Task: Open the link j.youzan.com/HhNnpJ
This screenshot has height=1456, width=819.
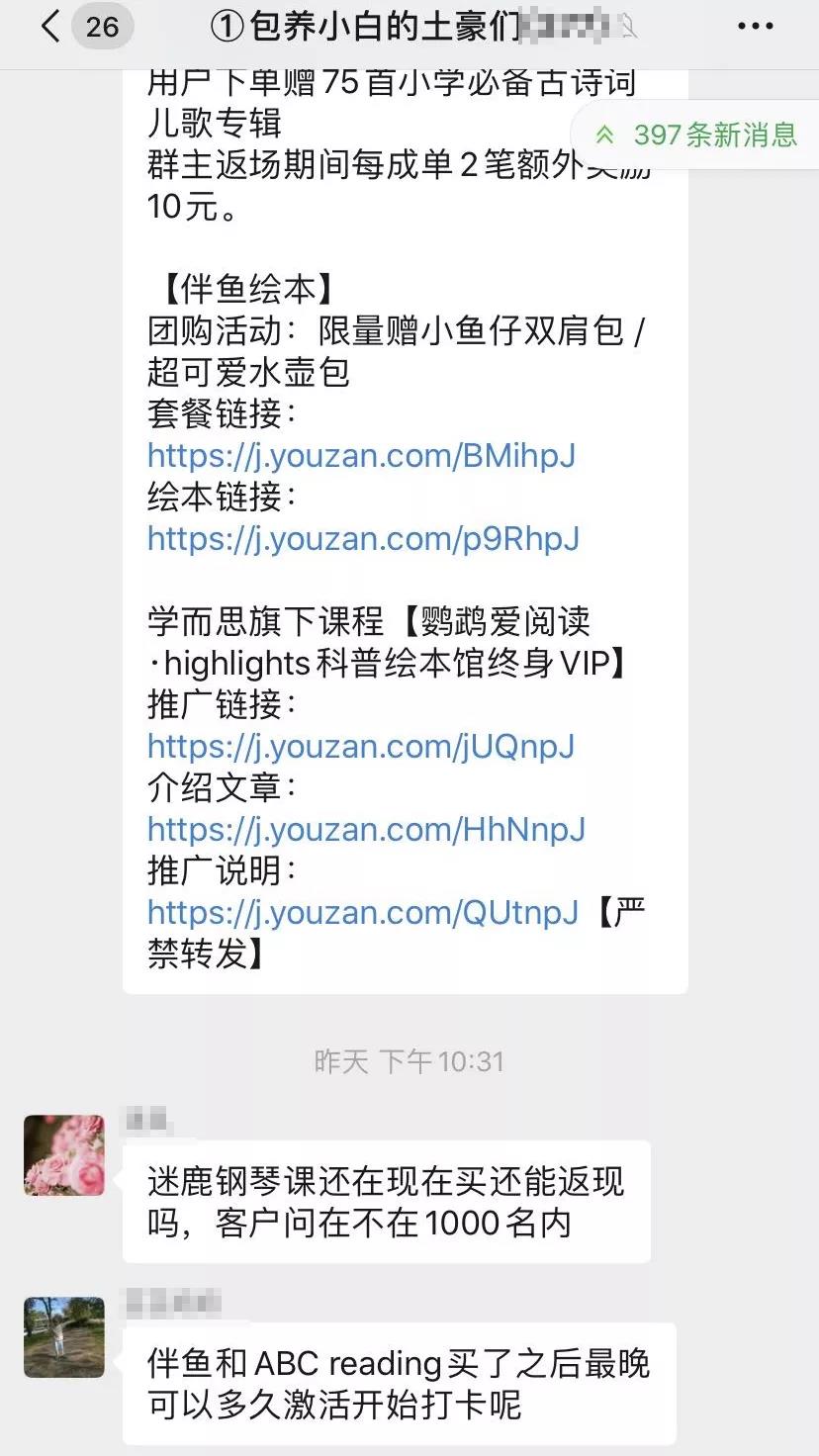Action: pyautogui.click(x=366, y=830)
